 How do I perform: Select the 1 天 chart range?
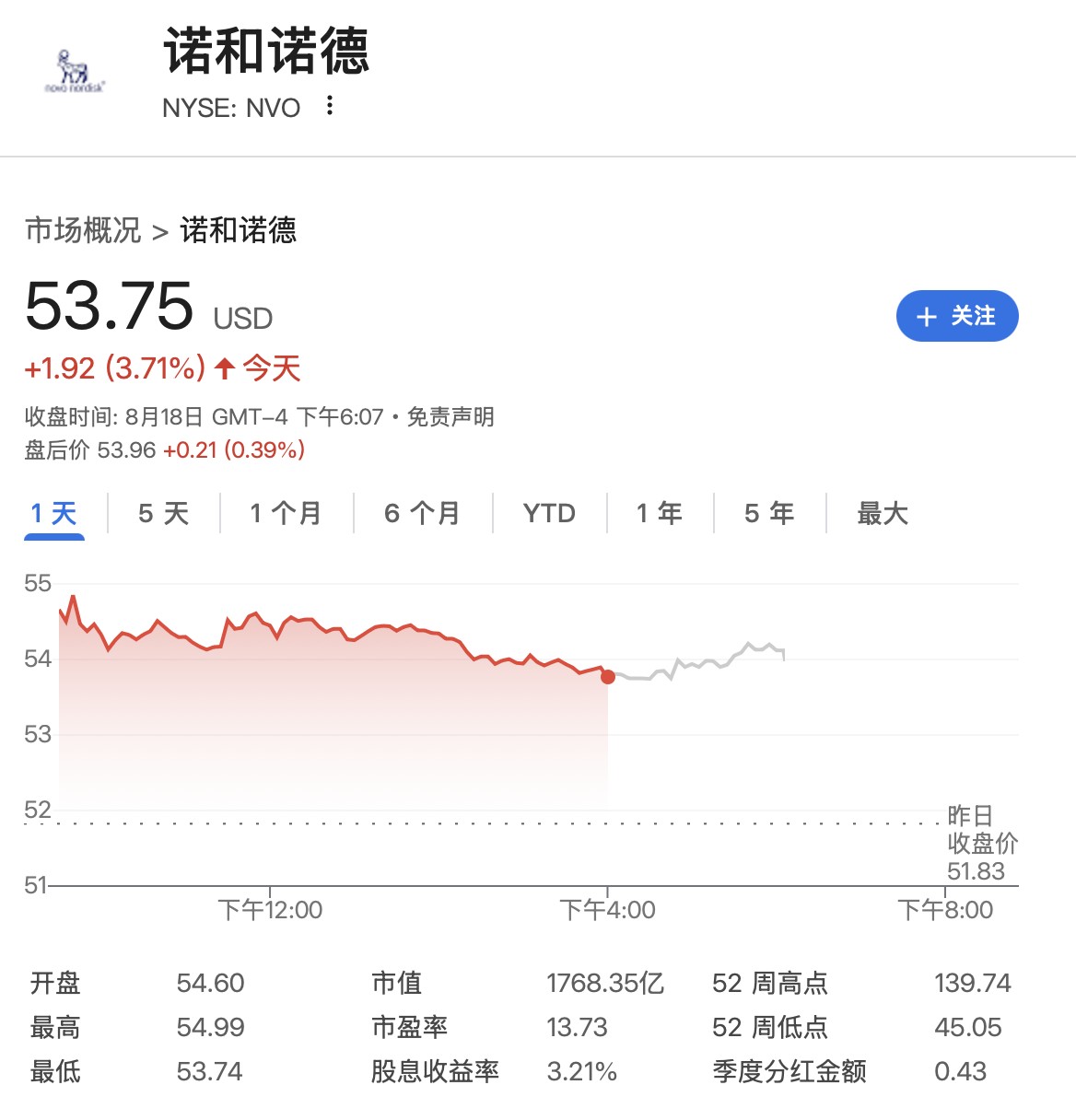coord(53,513)
